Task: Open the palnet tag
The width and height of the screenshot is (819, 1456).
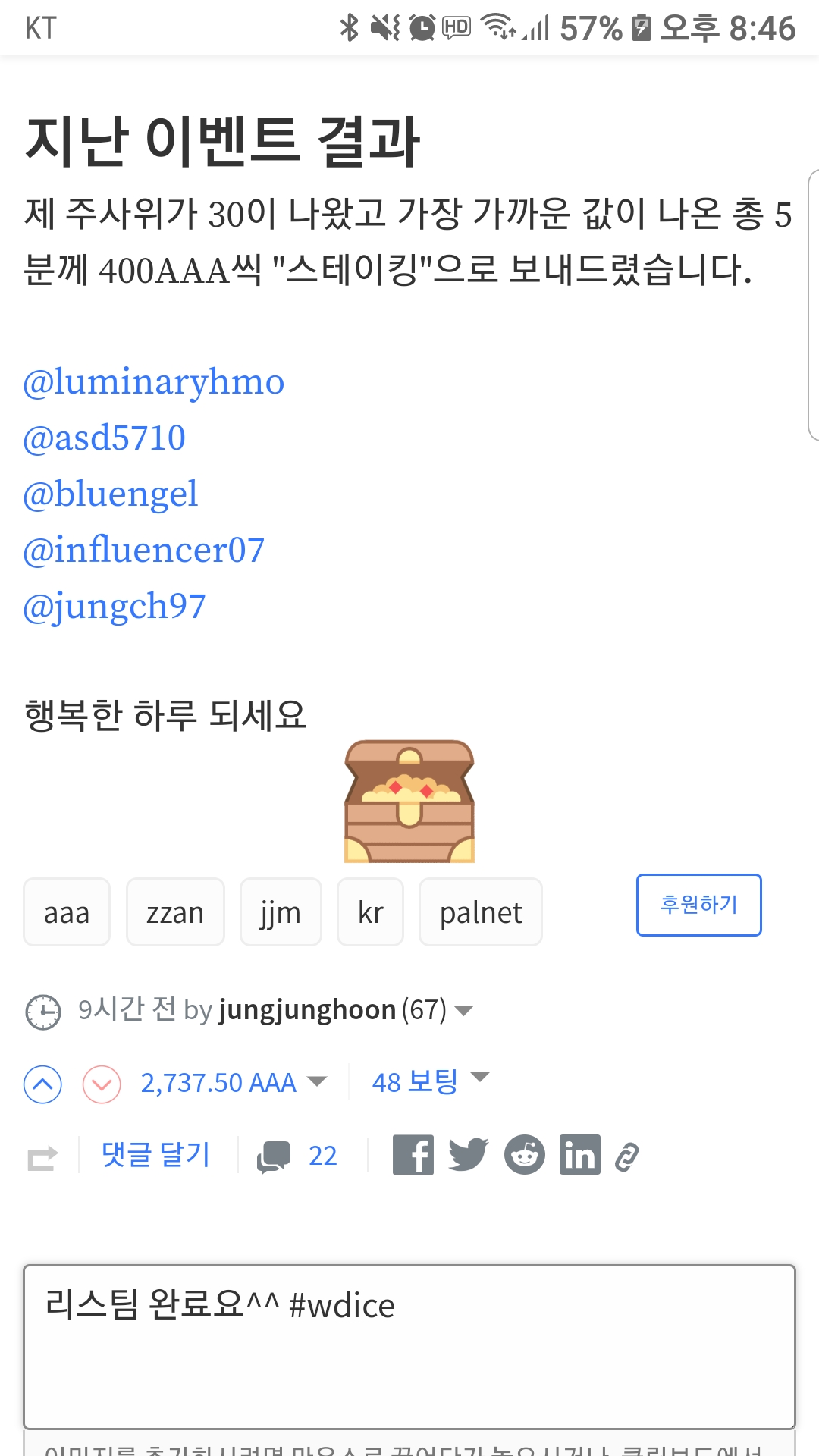Action: [x=481, y=912]
